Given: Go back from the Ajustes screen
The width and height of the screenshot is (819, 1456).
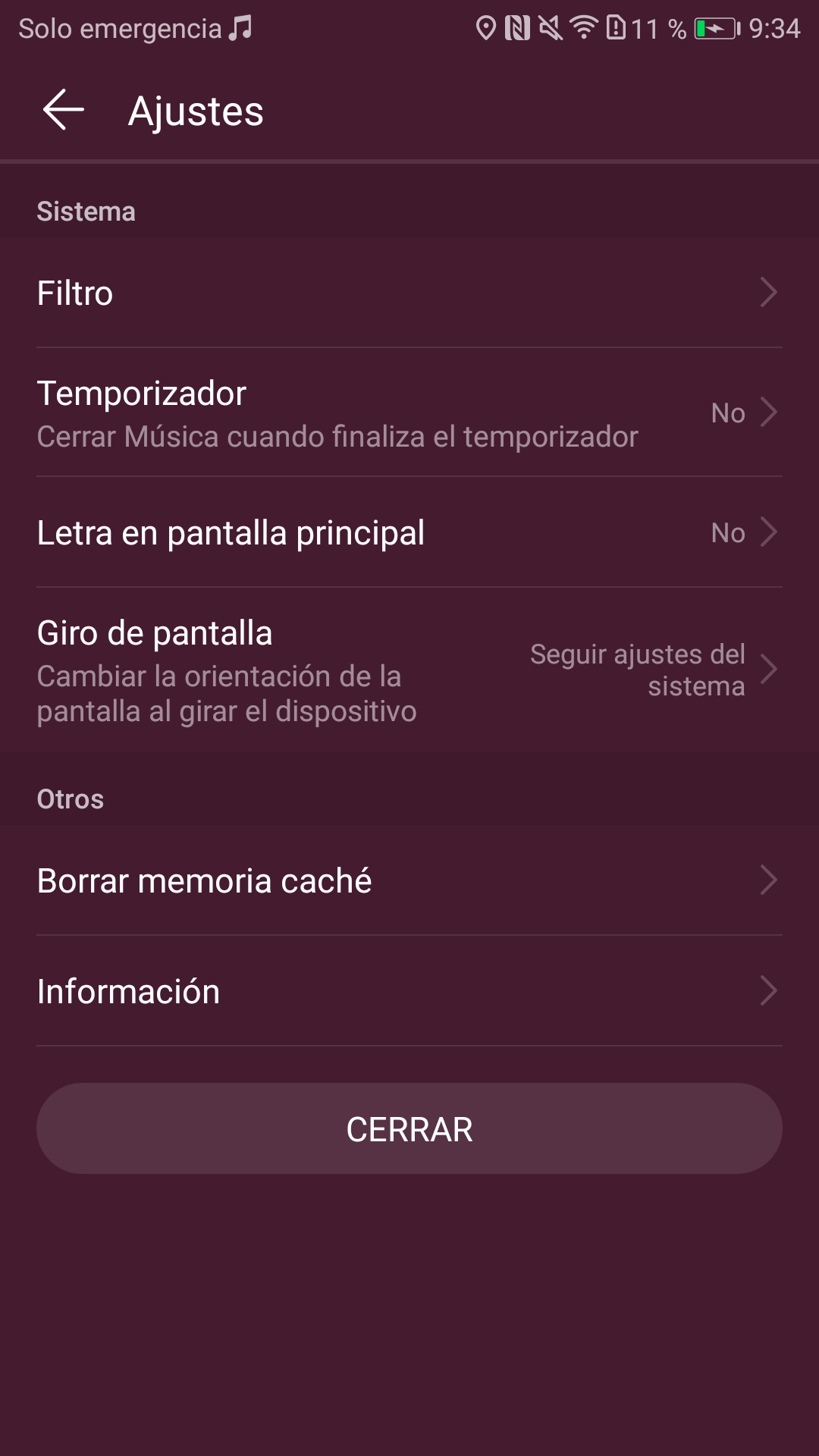Looking at the screenshot, I should tap(64, 110).
